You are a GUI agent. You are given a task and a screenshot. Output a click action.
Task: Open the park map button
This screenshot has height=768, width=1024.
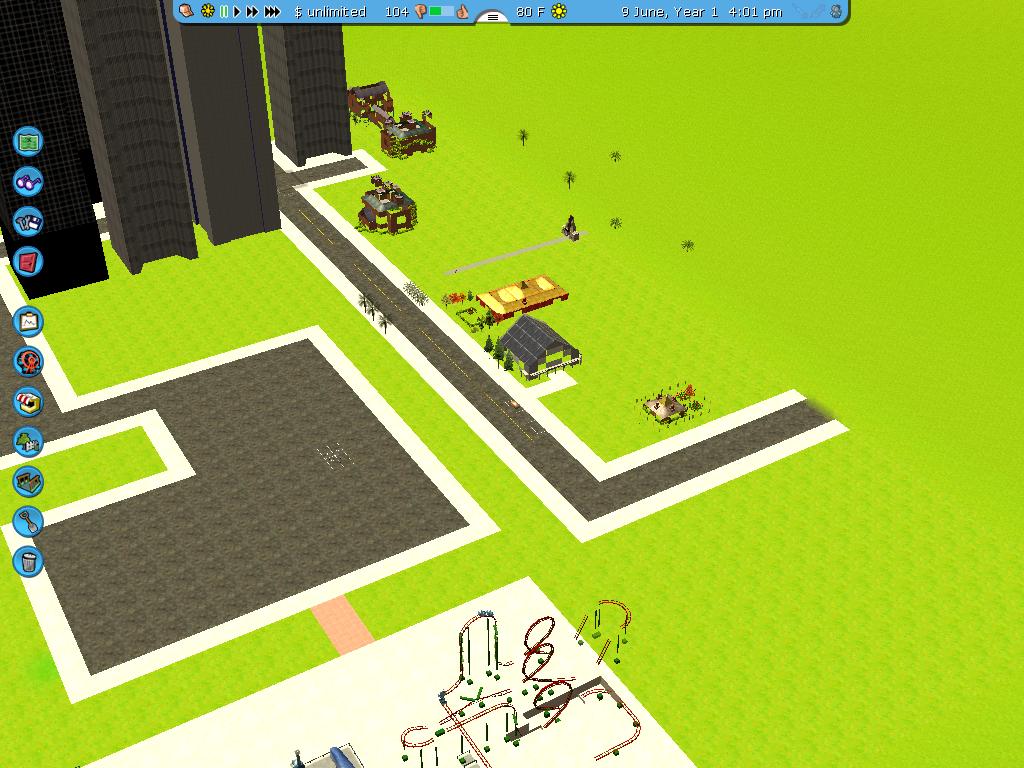[29, 142]
